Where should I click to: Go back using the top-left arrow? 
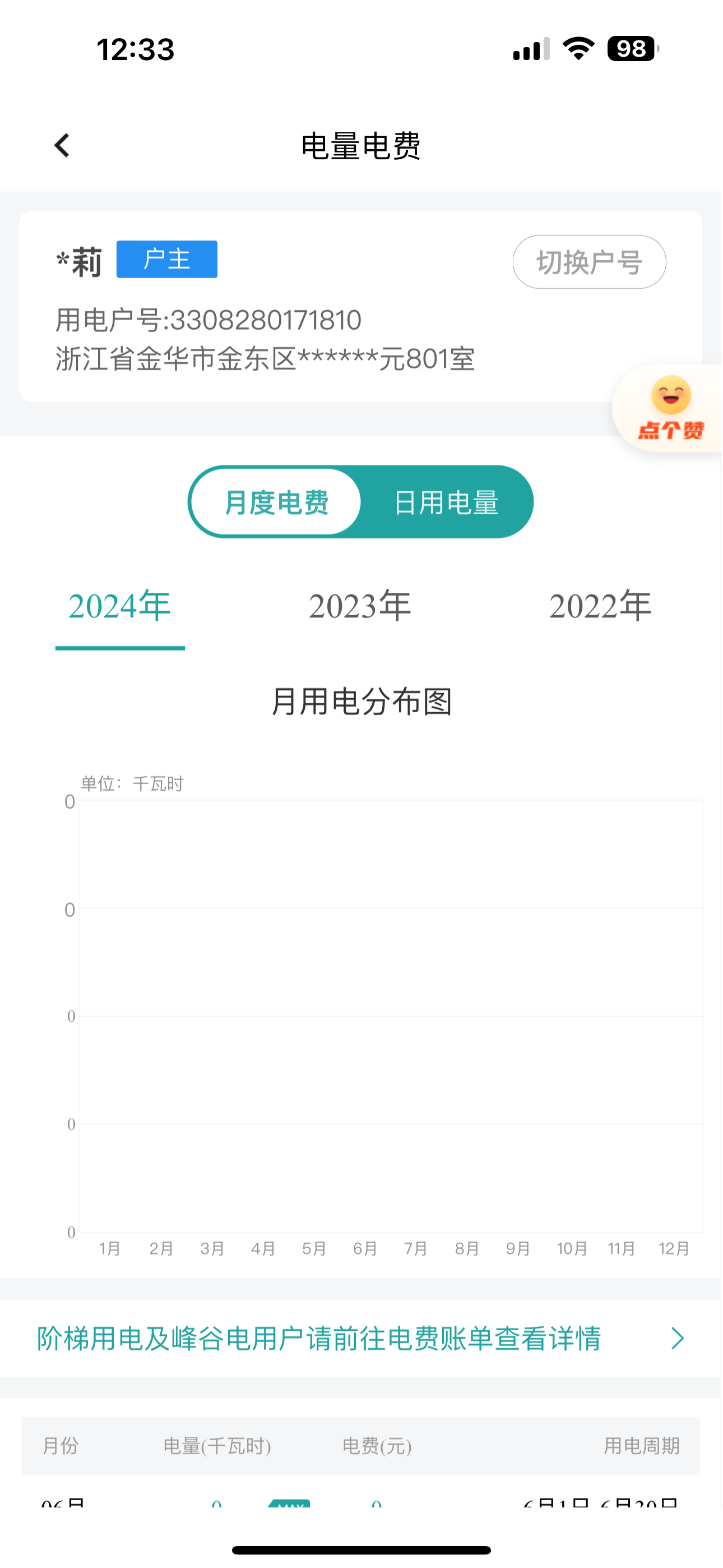click(x=62, y=145)
